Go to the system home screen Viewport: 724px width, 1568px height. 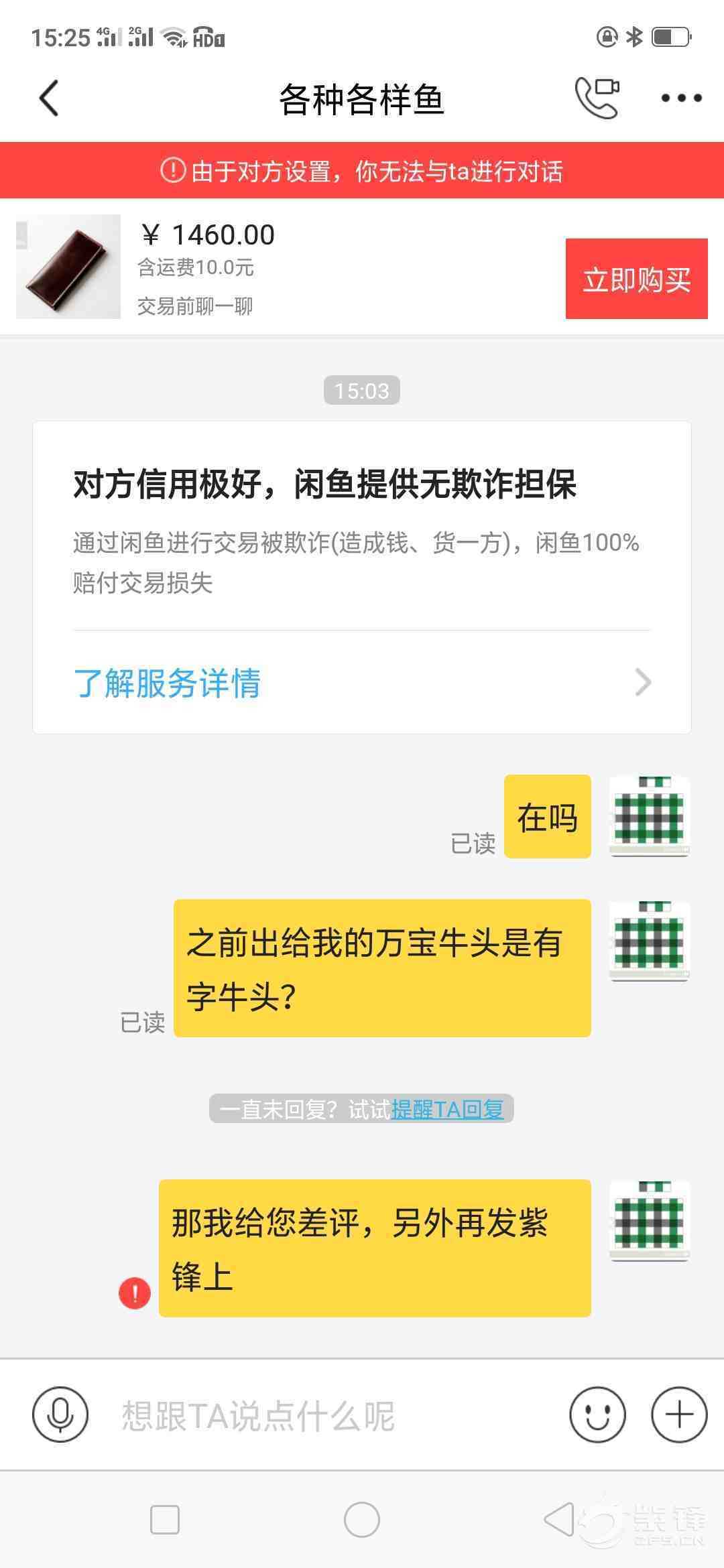tap(362, 1520)
